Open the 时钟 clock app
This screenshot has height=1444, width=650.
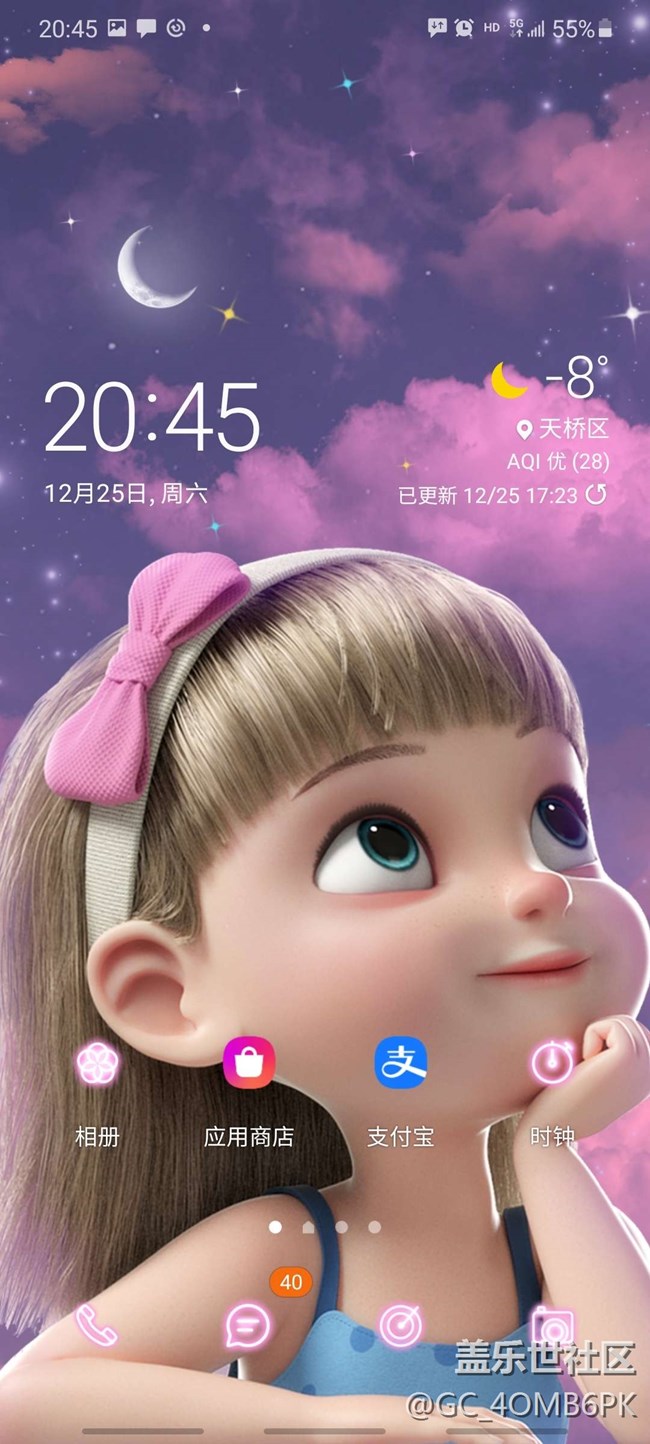point(551,1063)
